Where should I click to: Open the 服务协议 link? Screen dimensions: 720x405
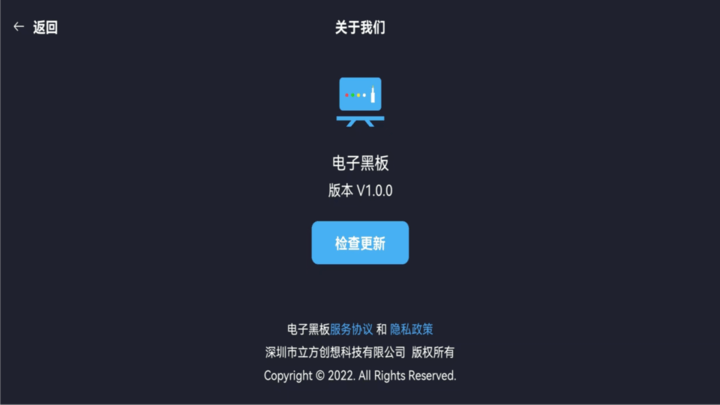[351, 328]
